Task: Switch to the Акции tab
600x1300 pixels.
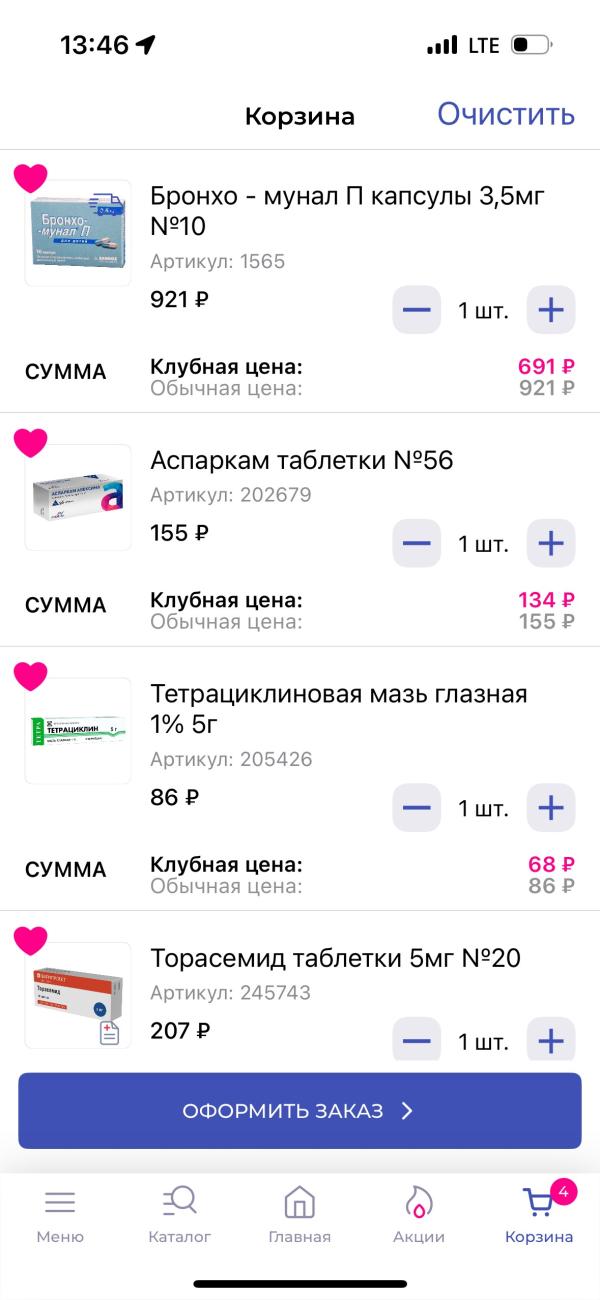Action: pyautogui.click(x=419, y=1215)
